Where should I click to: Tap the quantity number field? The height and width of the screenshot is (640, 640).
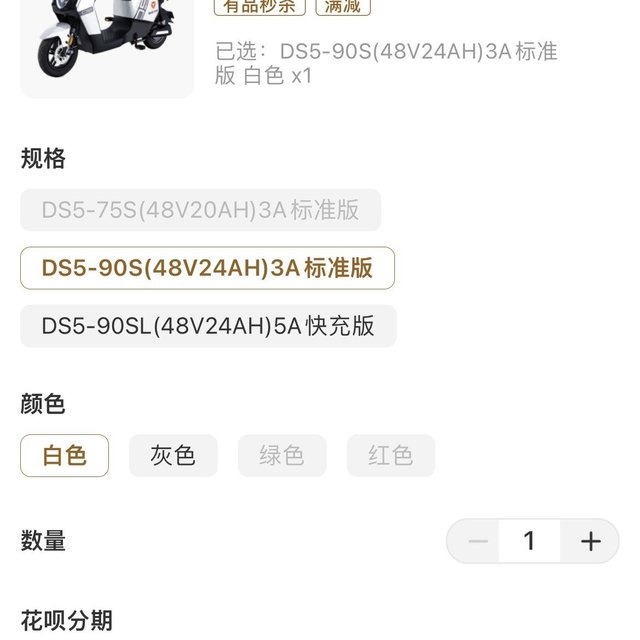(x=529, y=542)
